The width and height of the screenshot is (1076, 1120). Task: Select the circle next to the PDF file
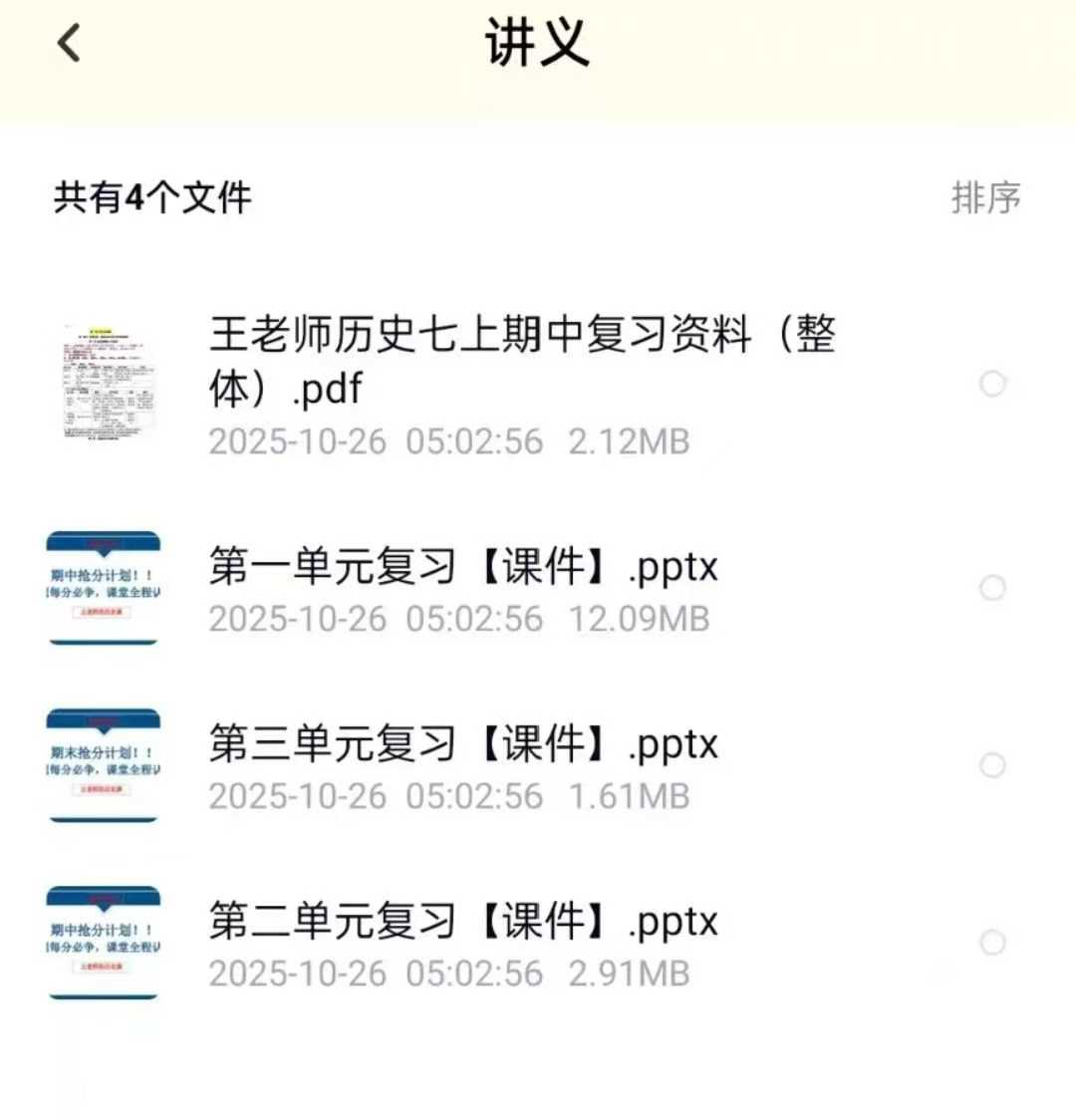click(x=994, y=384)
